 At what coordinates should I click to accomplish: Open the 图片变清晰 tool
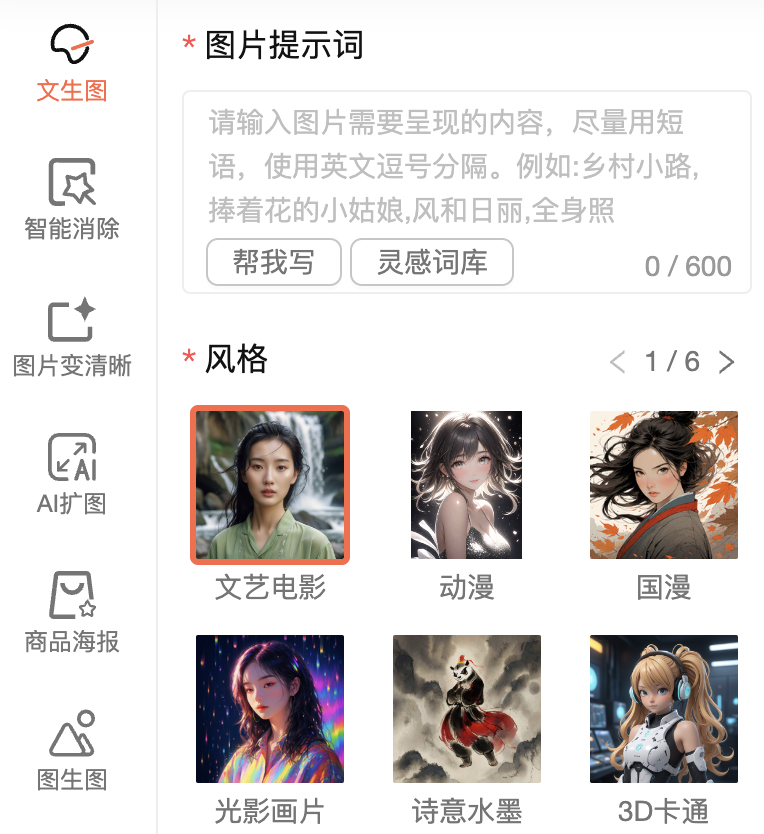(72, 337)
